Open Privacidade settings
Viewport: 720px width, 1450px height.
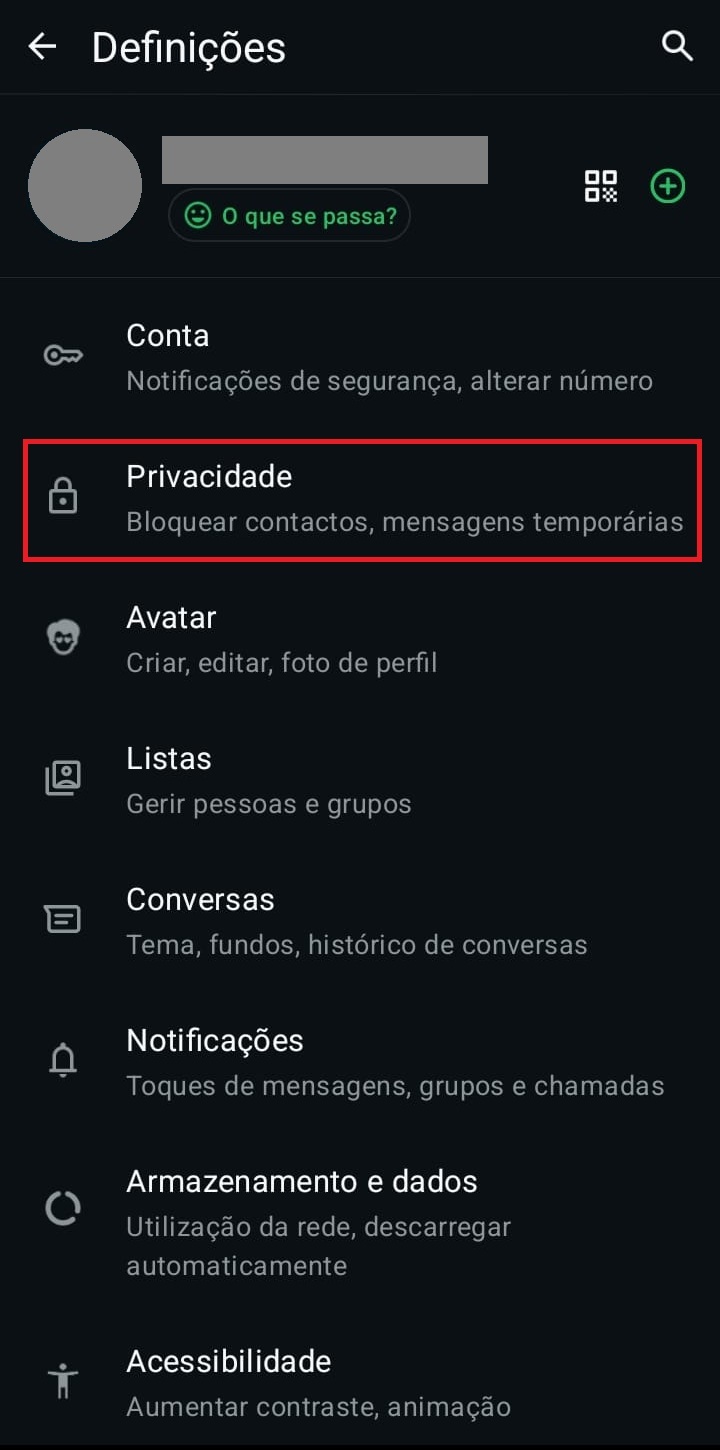360,498
